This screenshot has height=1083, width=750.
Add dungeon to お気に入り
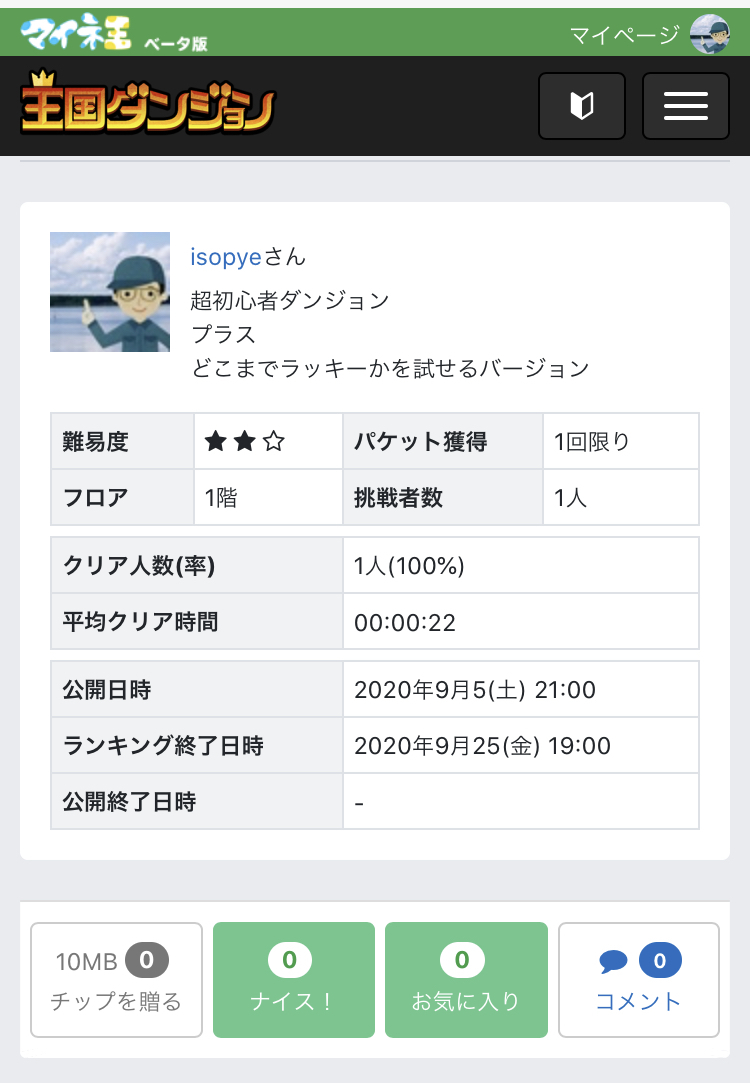click(x=465, y=980)
